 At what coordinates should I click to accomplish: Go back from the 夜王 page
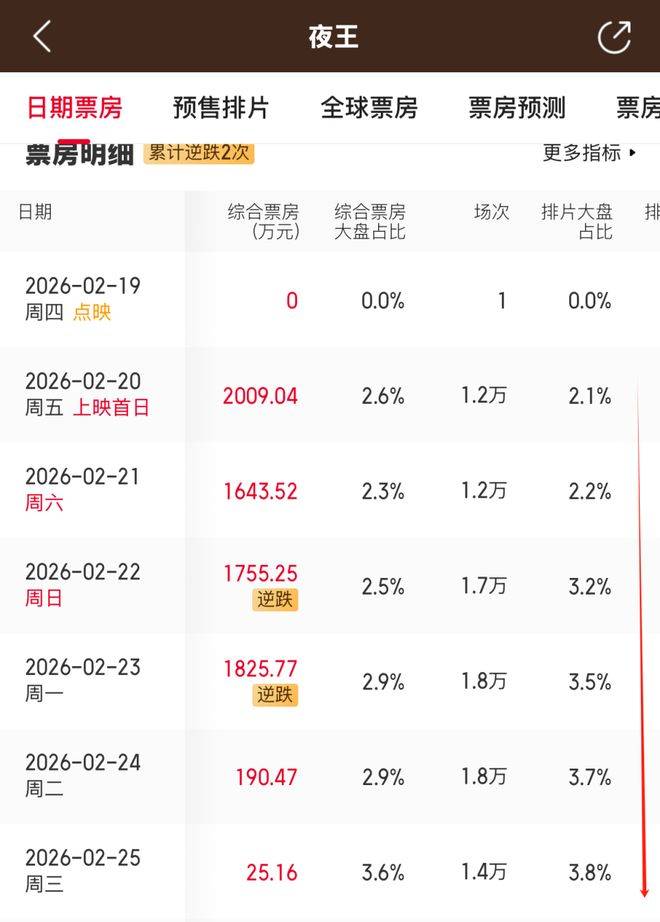coord(42,37)
